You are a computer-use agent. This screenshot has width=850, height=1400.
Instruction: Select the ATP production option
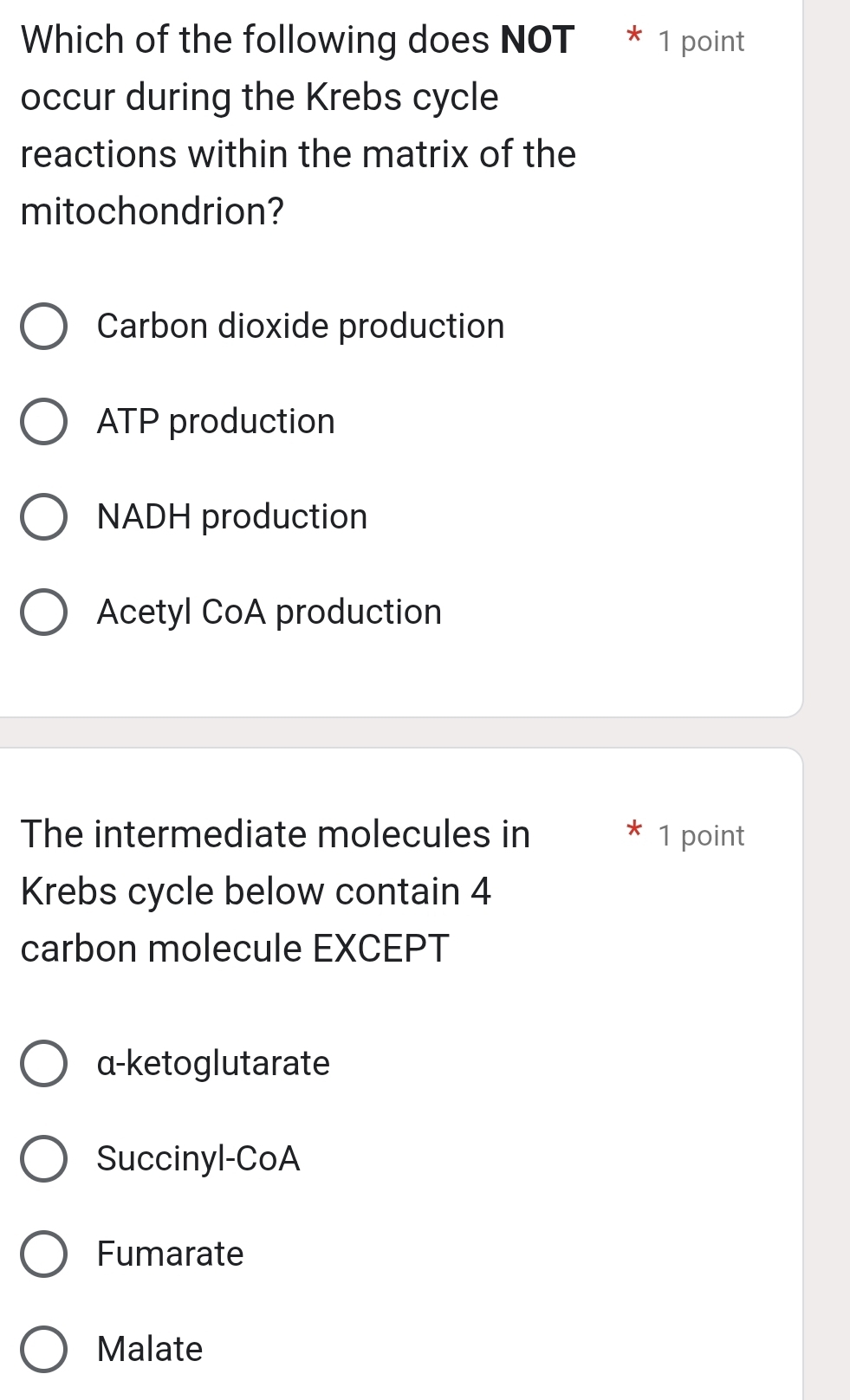click(x=45, y=423)
